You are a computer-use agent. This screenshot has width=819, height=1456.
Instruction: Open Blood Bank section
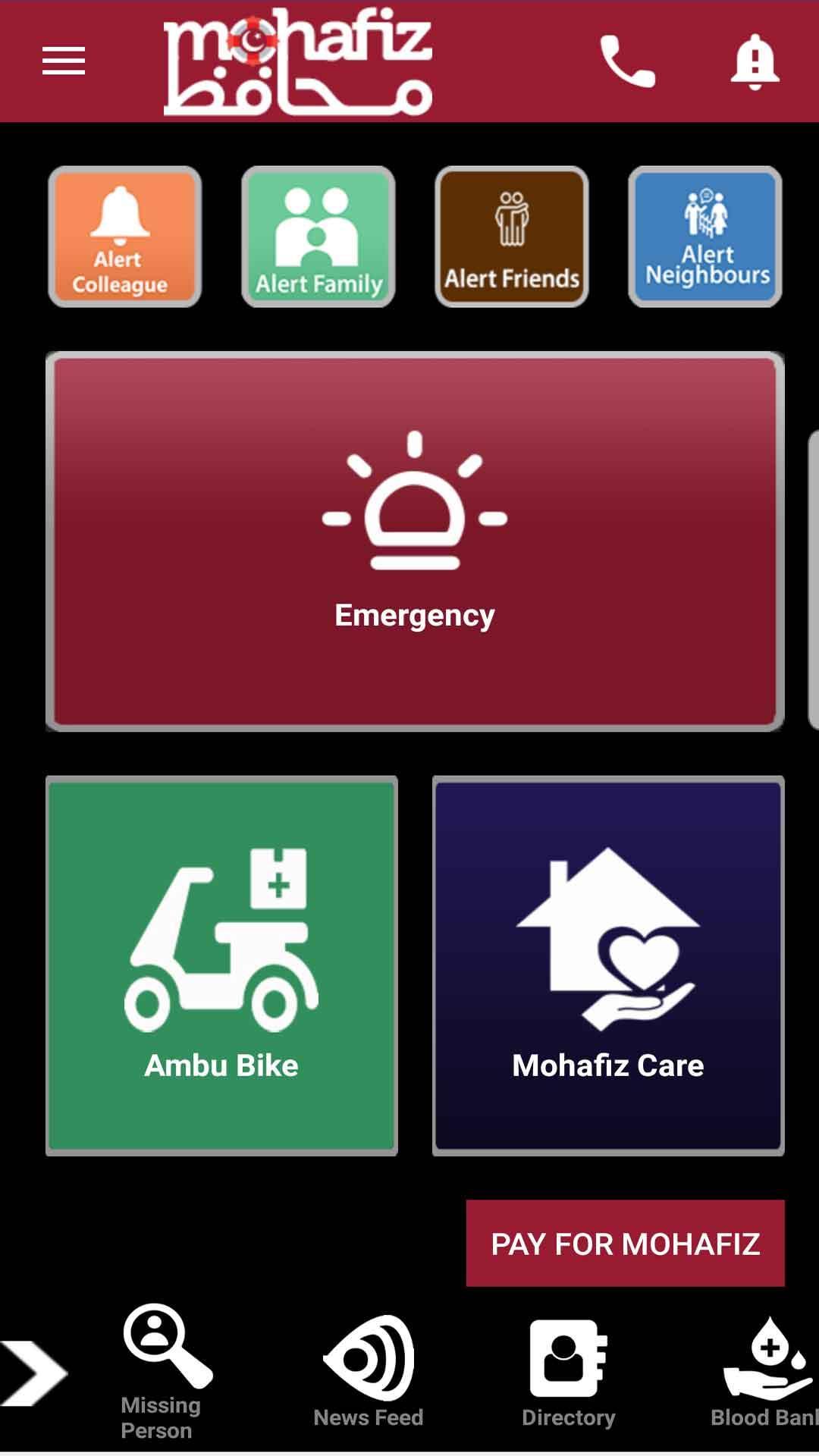point(766,1373)
